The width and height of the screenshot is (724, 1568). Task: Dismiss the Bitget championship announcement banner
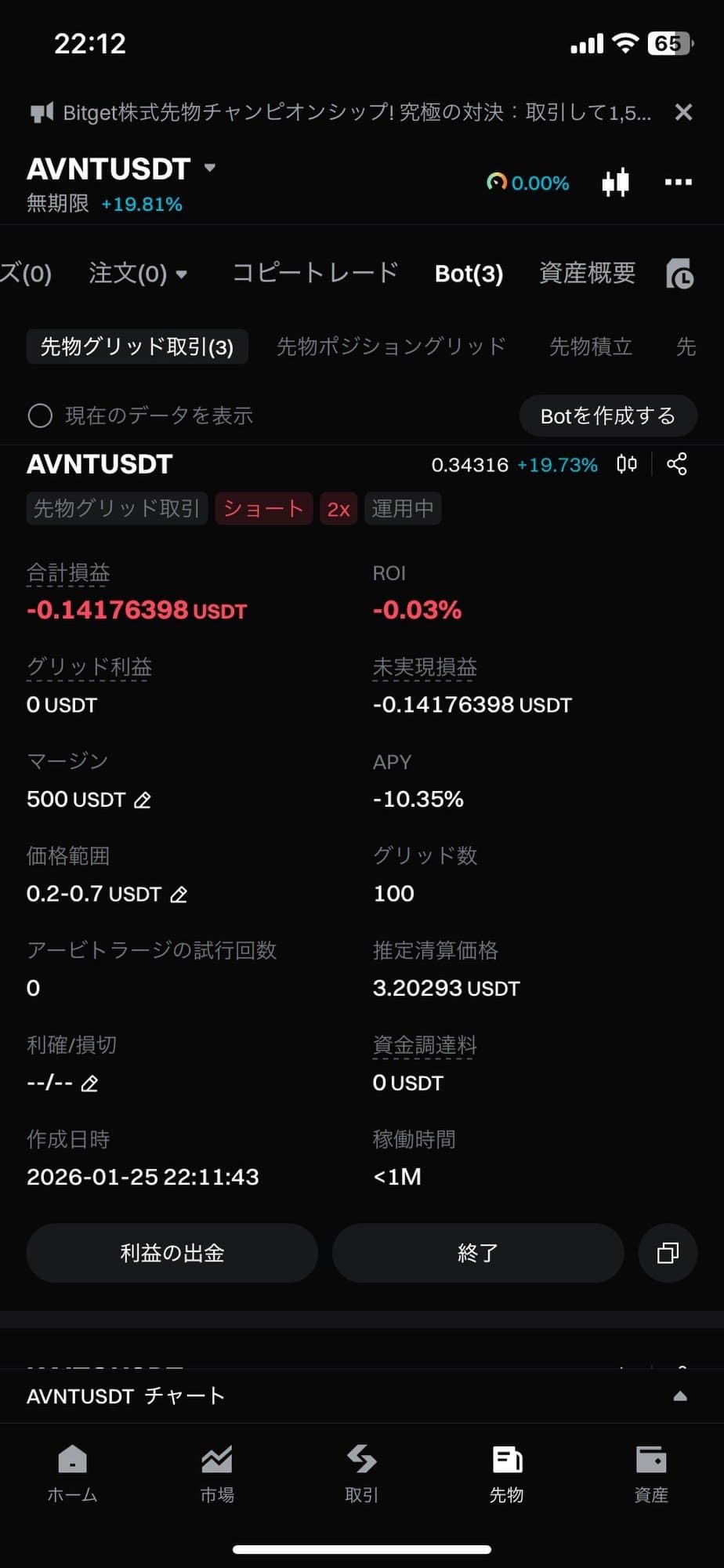[x=683, y=112]
